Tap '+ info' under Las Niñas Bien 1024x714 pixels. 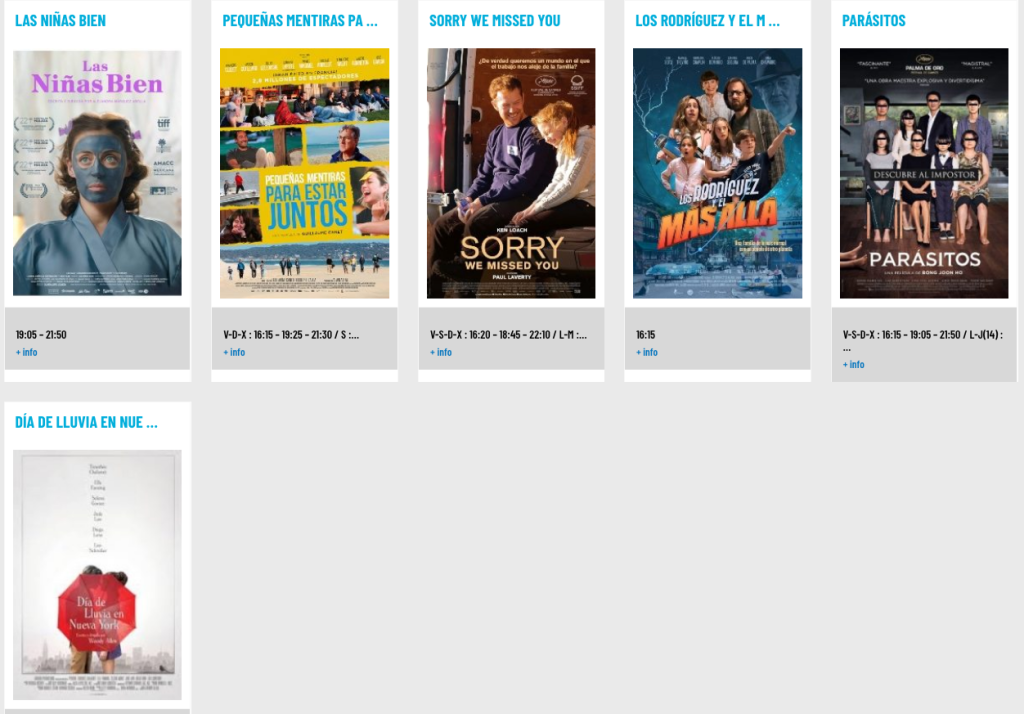[27, 352]
